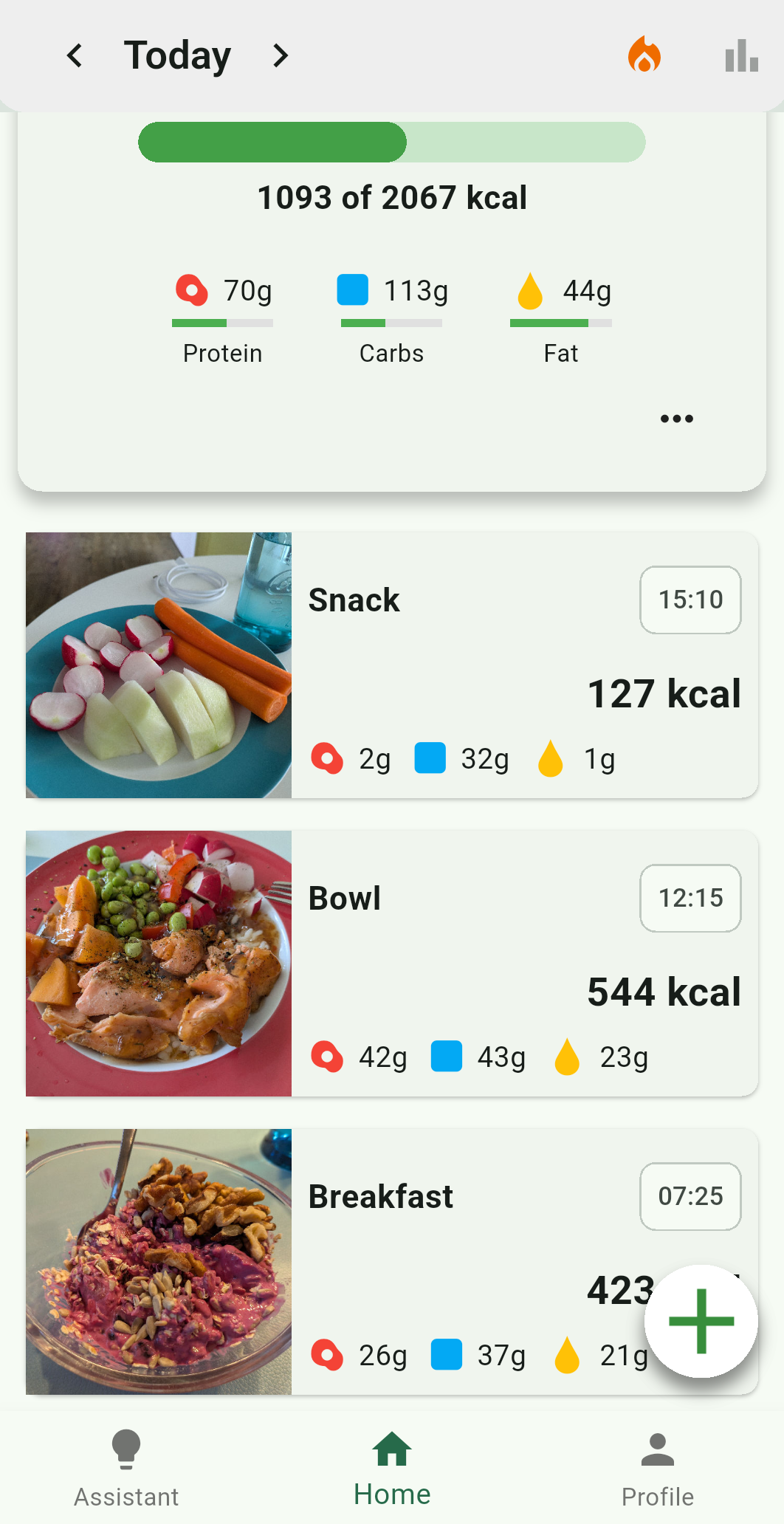This screenshot has height=1524, width=784.
Task: Click the yellow Fat droplet icon
Action: [x=529, y=291]
